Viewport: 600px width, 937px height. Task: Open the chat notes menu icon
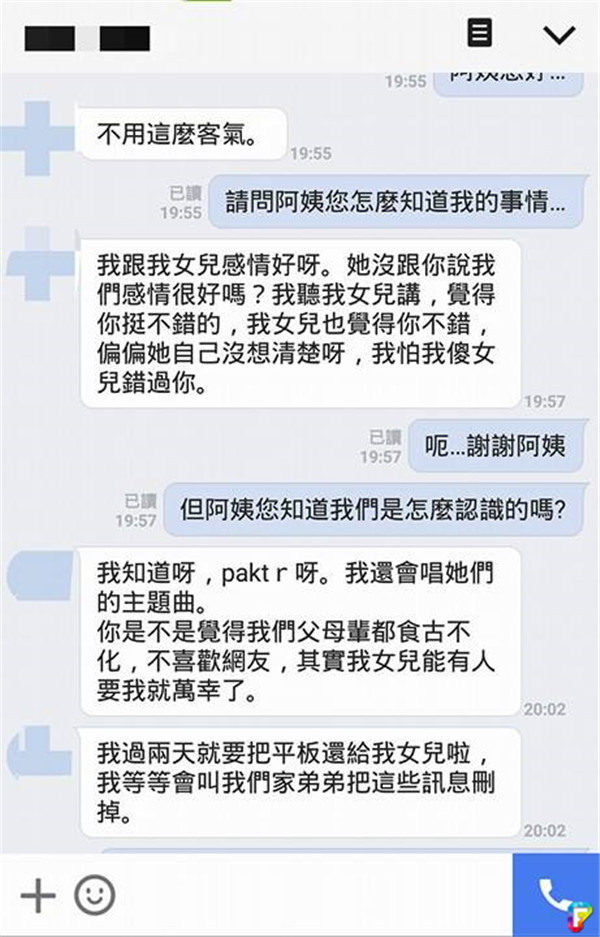[x=481, y=34]
